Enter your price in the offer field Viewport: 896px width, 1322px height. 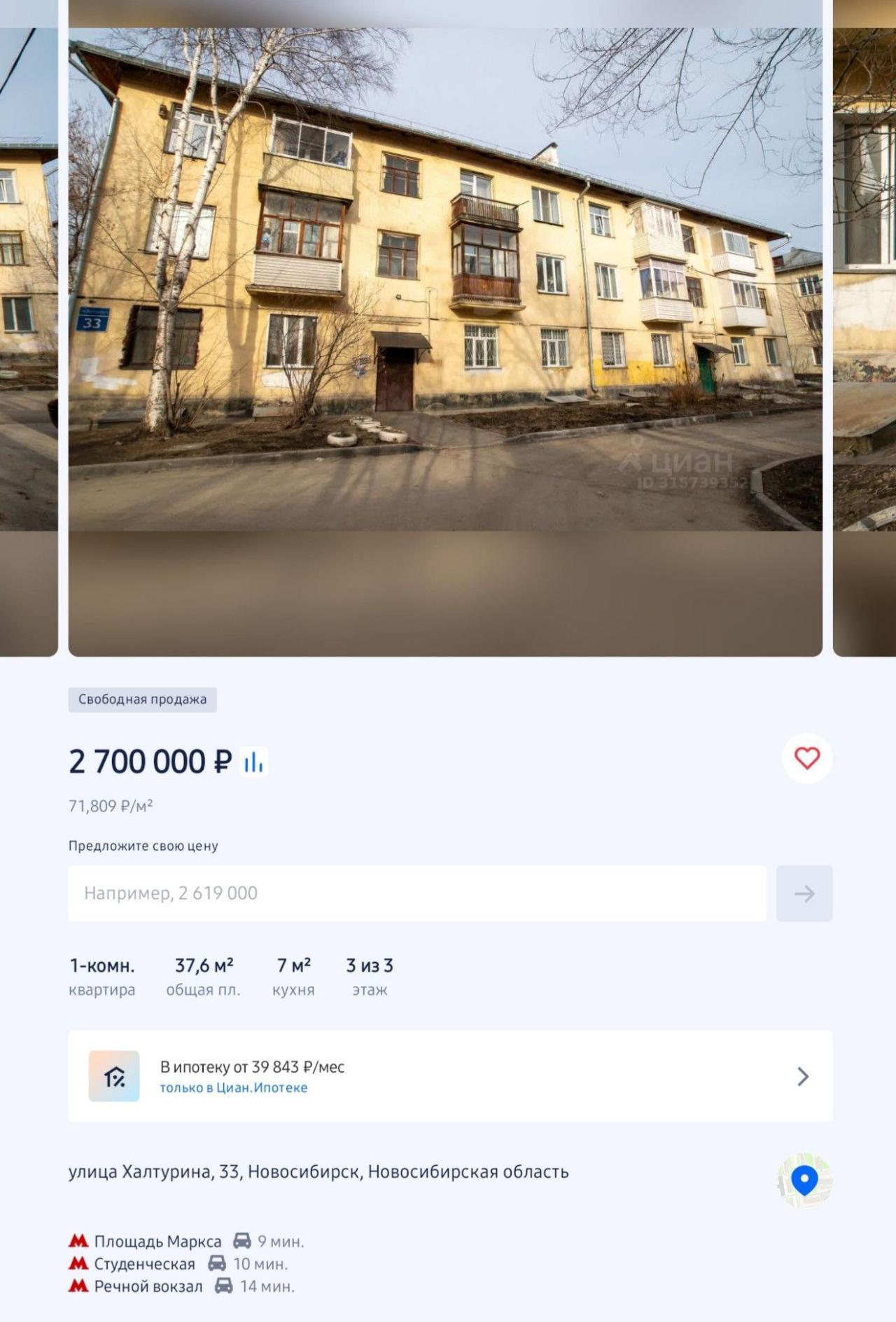tap(416, 893)
